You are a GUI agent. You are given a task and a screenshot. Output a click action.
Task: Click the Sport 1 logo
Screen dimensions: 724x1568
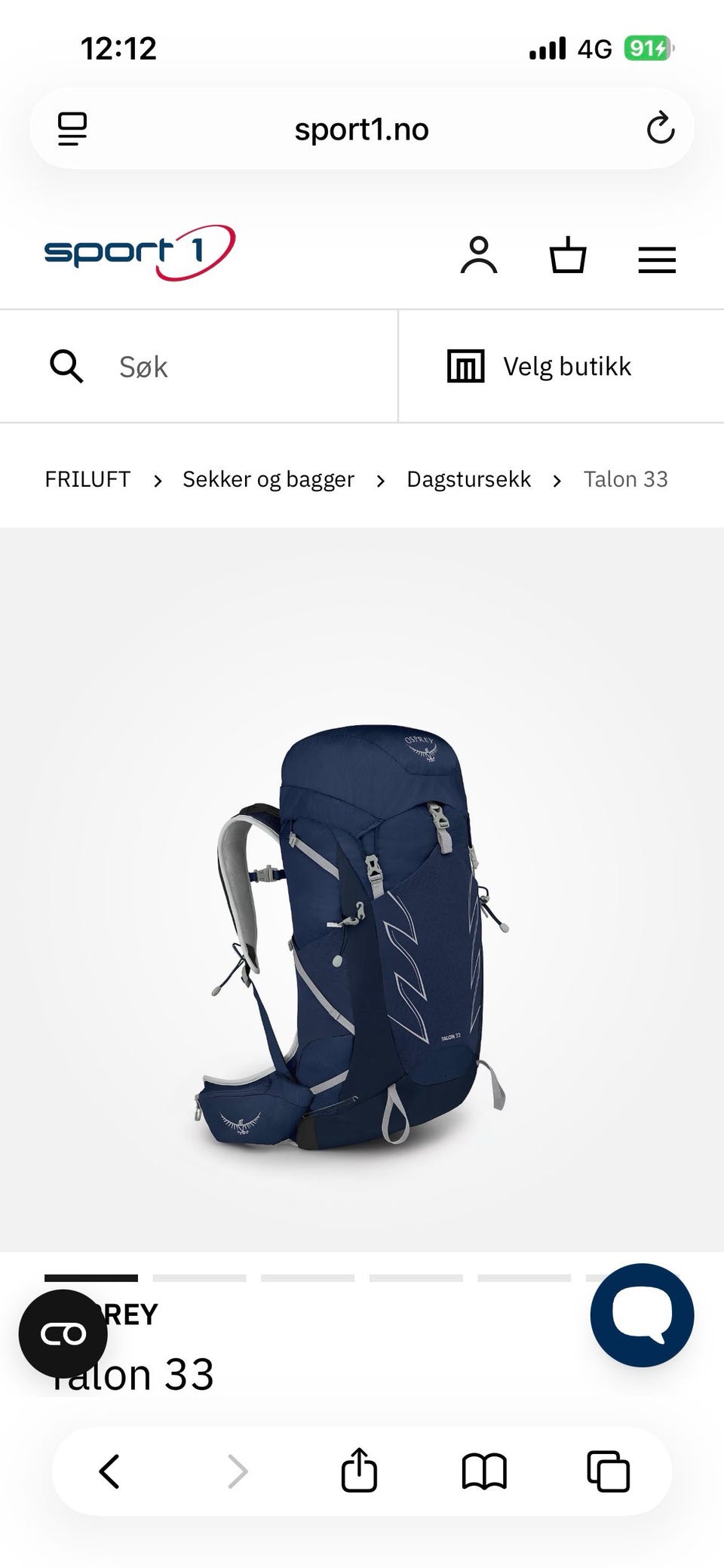coord(140,251)
